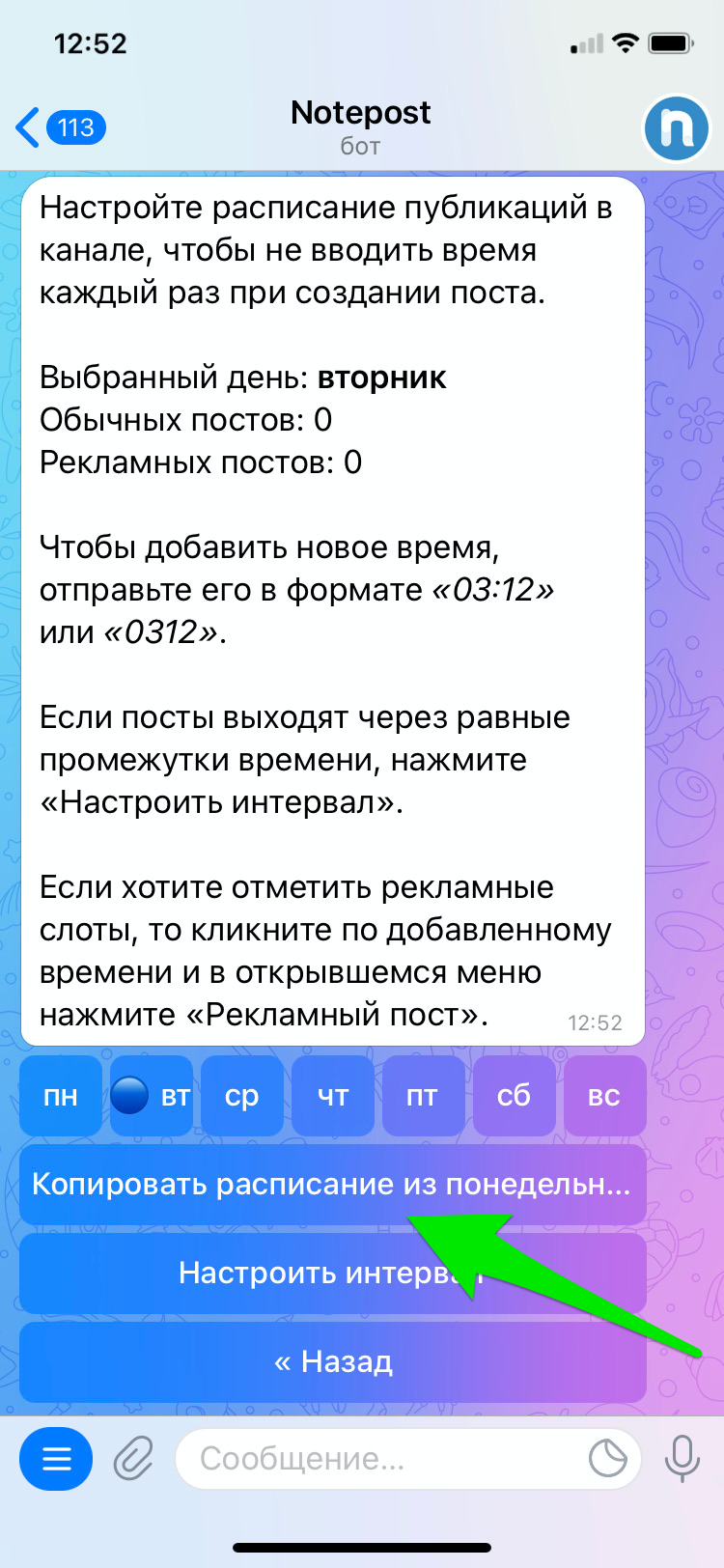Open Notepost bot profile avatar
Viewport: 724px width, 1568px height.
tap(677, 127)
